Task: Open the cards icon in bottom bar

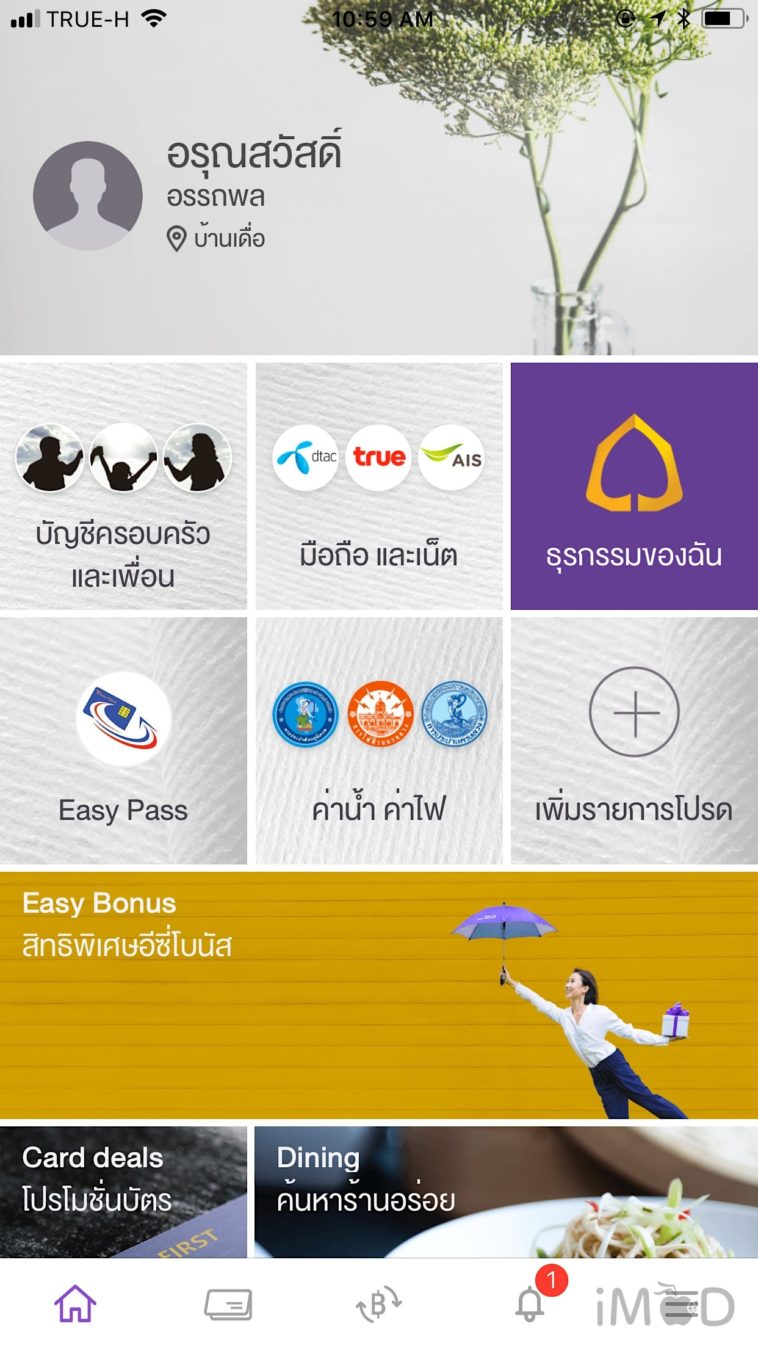Action: (x=227, y=1303)
